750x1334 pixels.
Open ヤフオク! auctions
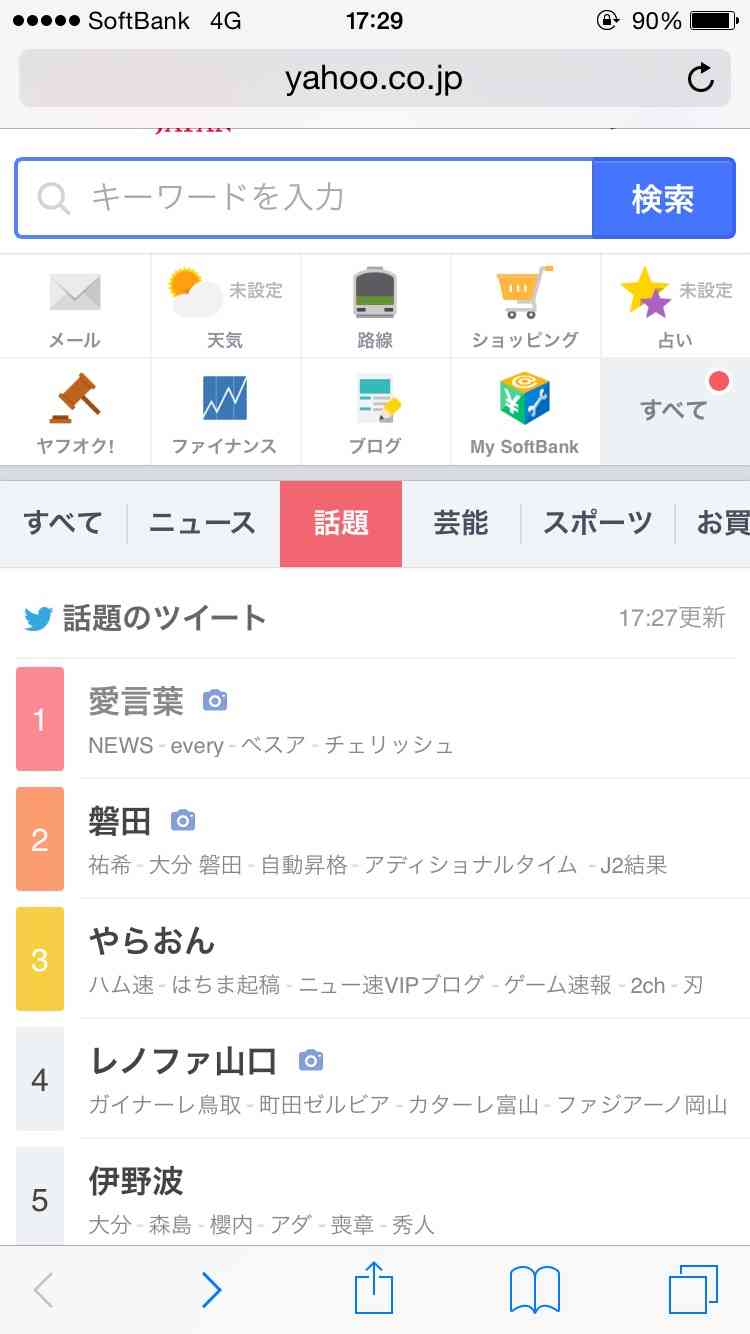coord(75,412)
